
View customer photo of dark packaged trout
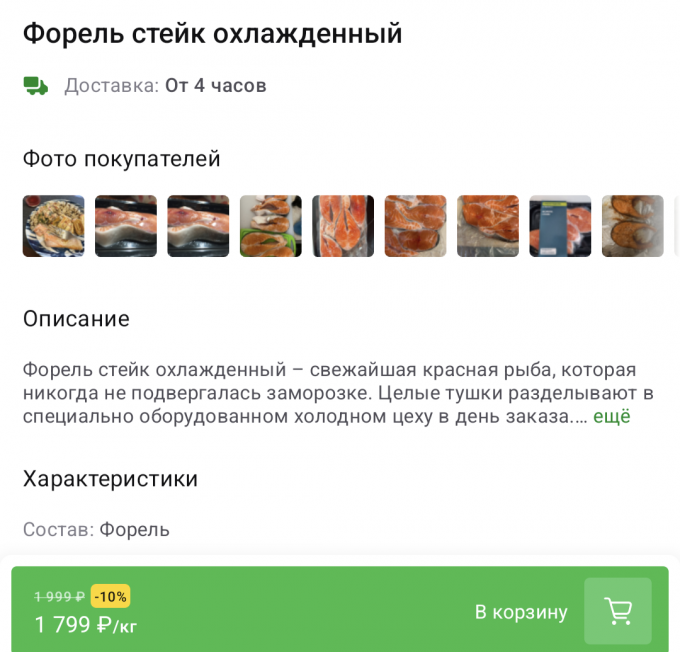tap(560, 226)
